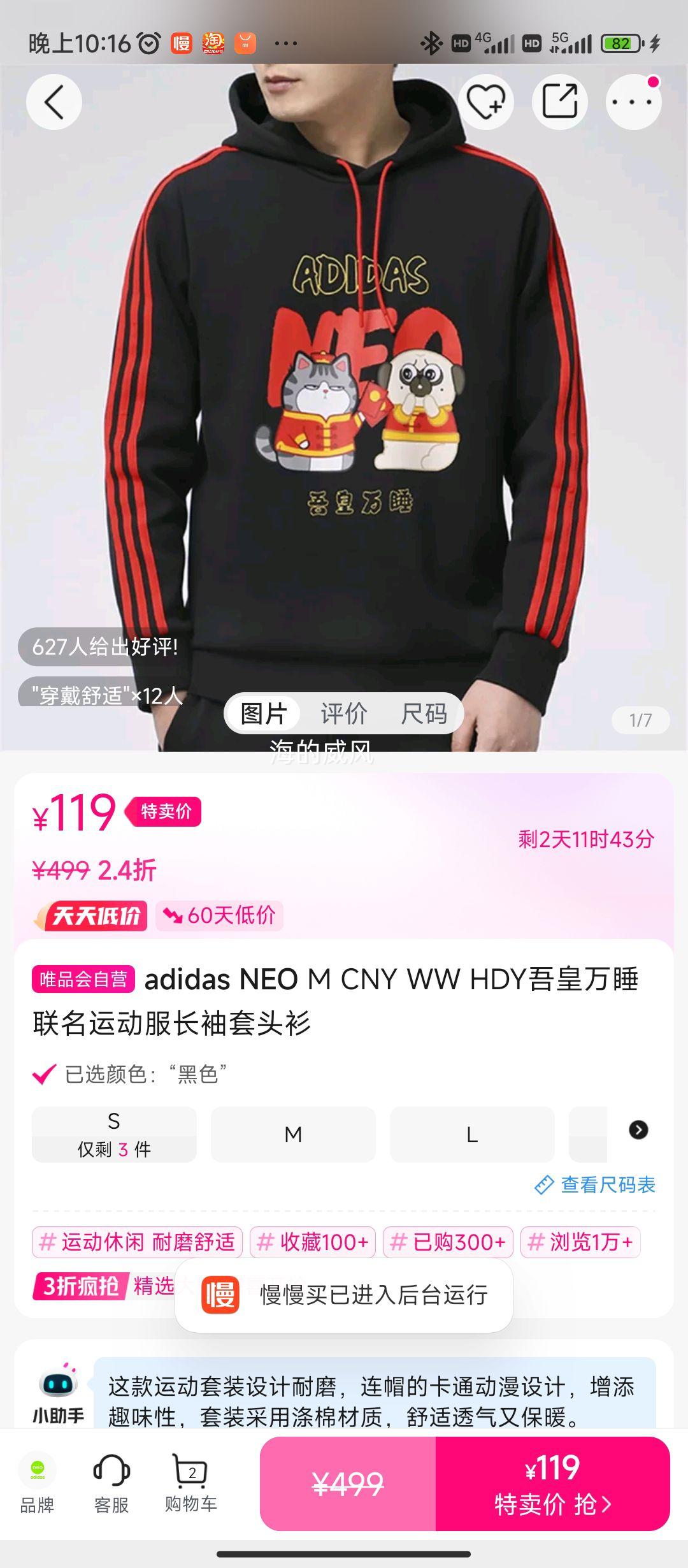Tap the 浏览1万+ hashtag tag
688x1568 pixels.
(x=582, y=1242)
